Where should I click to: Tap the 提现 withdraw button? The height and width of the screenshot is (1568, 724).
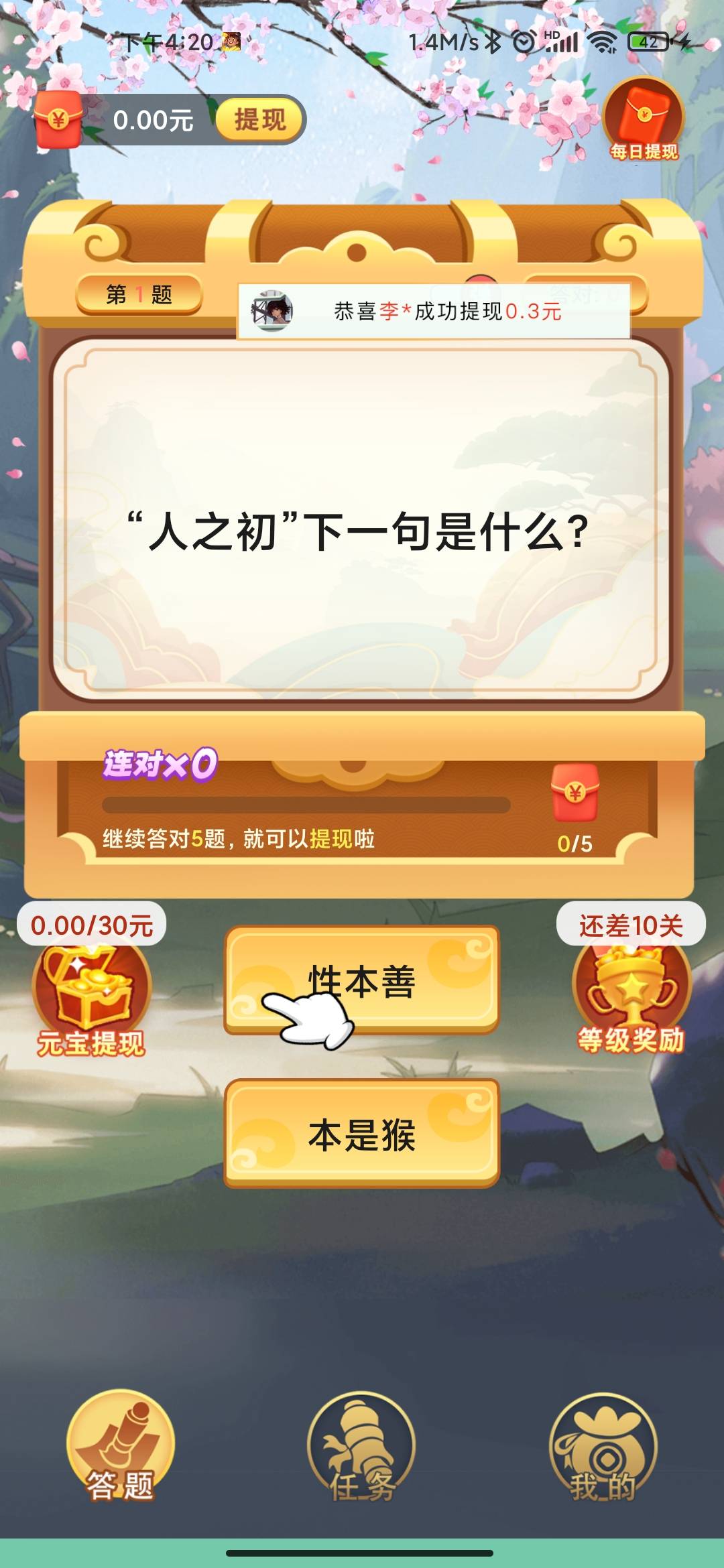(x=259, y=120)
